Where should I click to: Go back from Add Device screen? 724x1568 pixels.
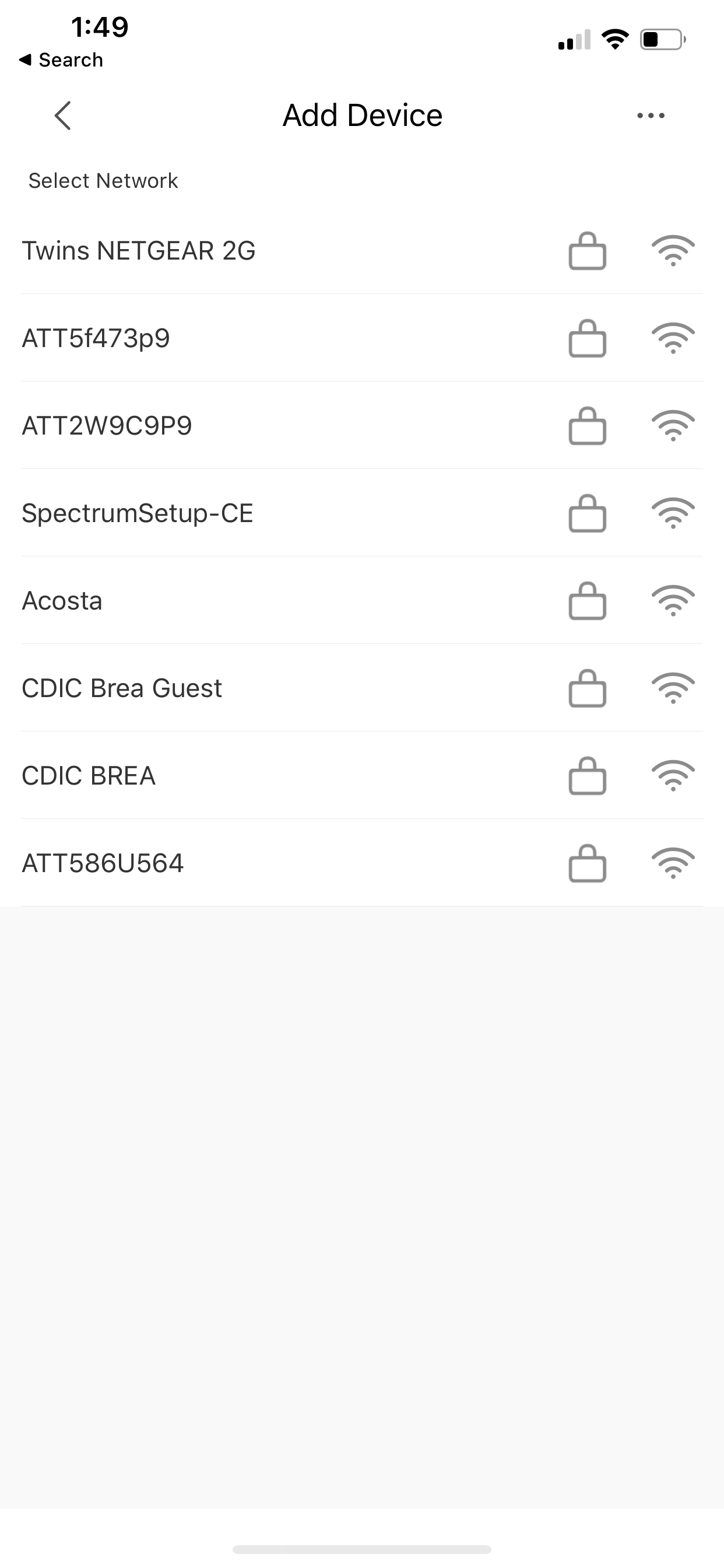click(63, 116)
